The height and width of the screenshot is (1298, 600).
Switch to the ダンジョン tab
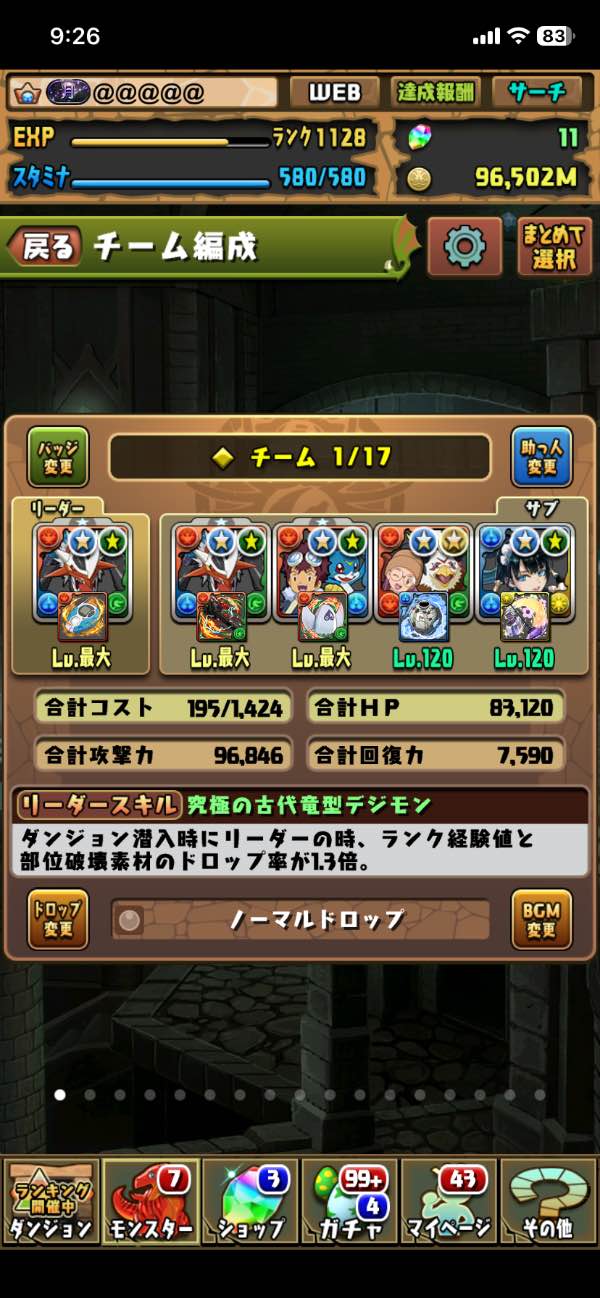click(50, 1200)
